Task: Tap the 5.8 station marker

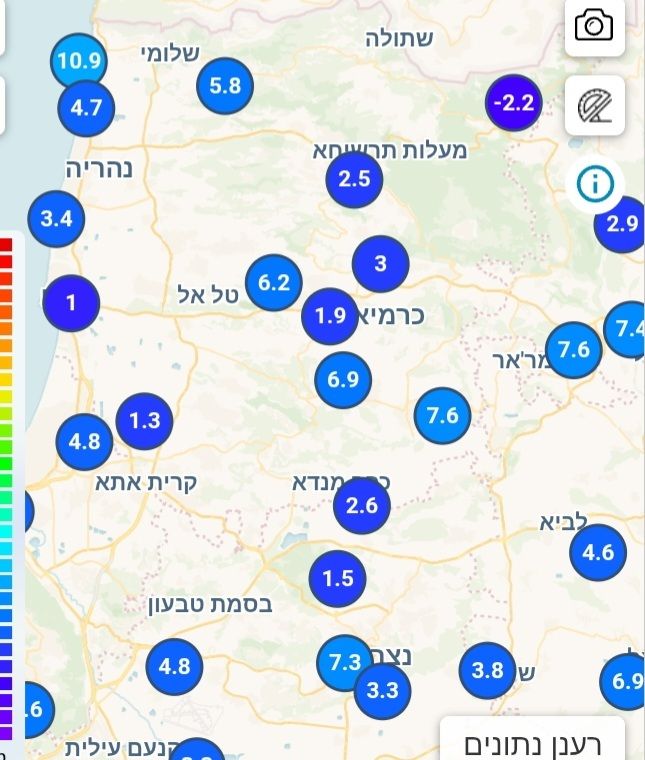Action: (x=226, y=86)
